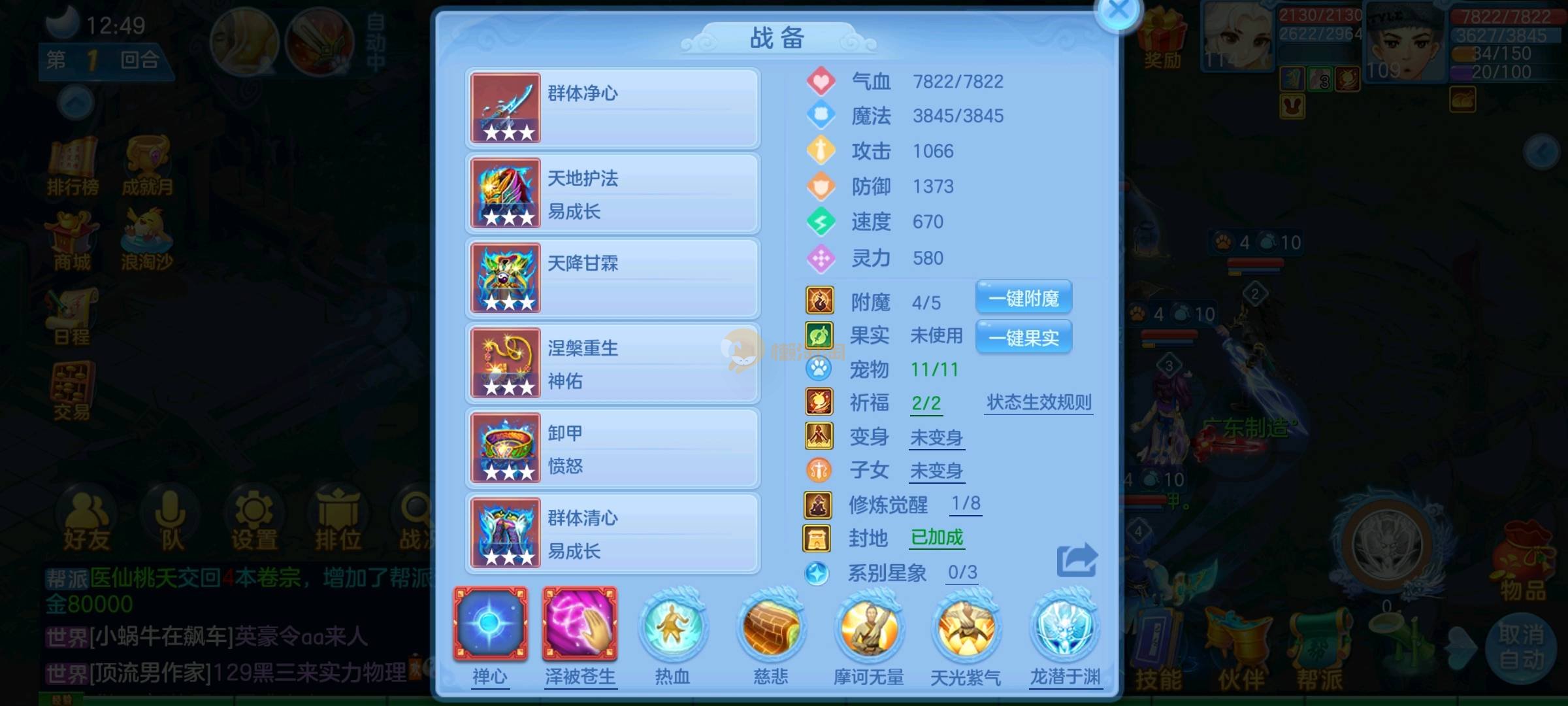The width and height of the screenshot is (1568, 706).
Task: Open the 摩诃无量 skill
Action: tap(869, 628)
